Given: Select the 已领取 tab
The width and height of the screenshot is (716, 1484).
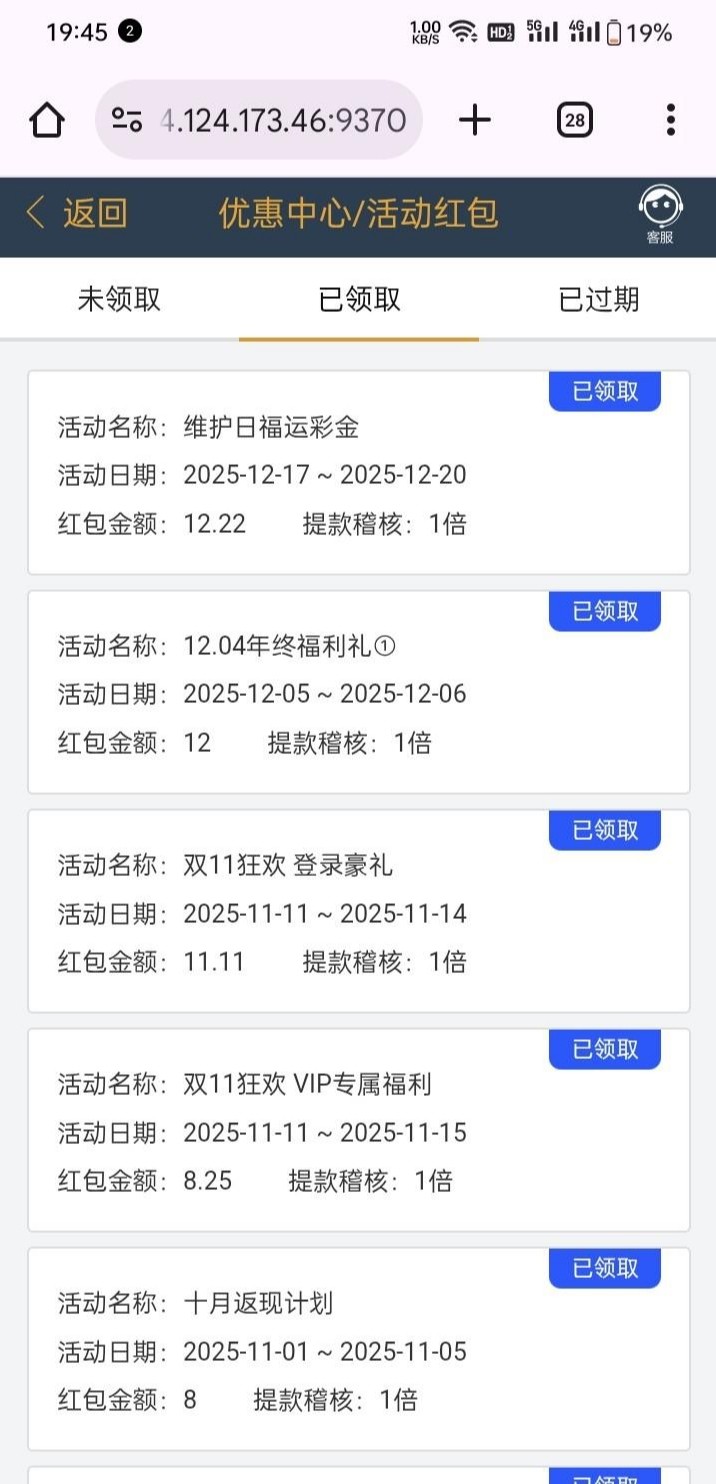Looking at the screenshot, I should (359, 299).
